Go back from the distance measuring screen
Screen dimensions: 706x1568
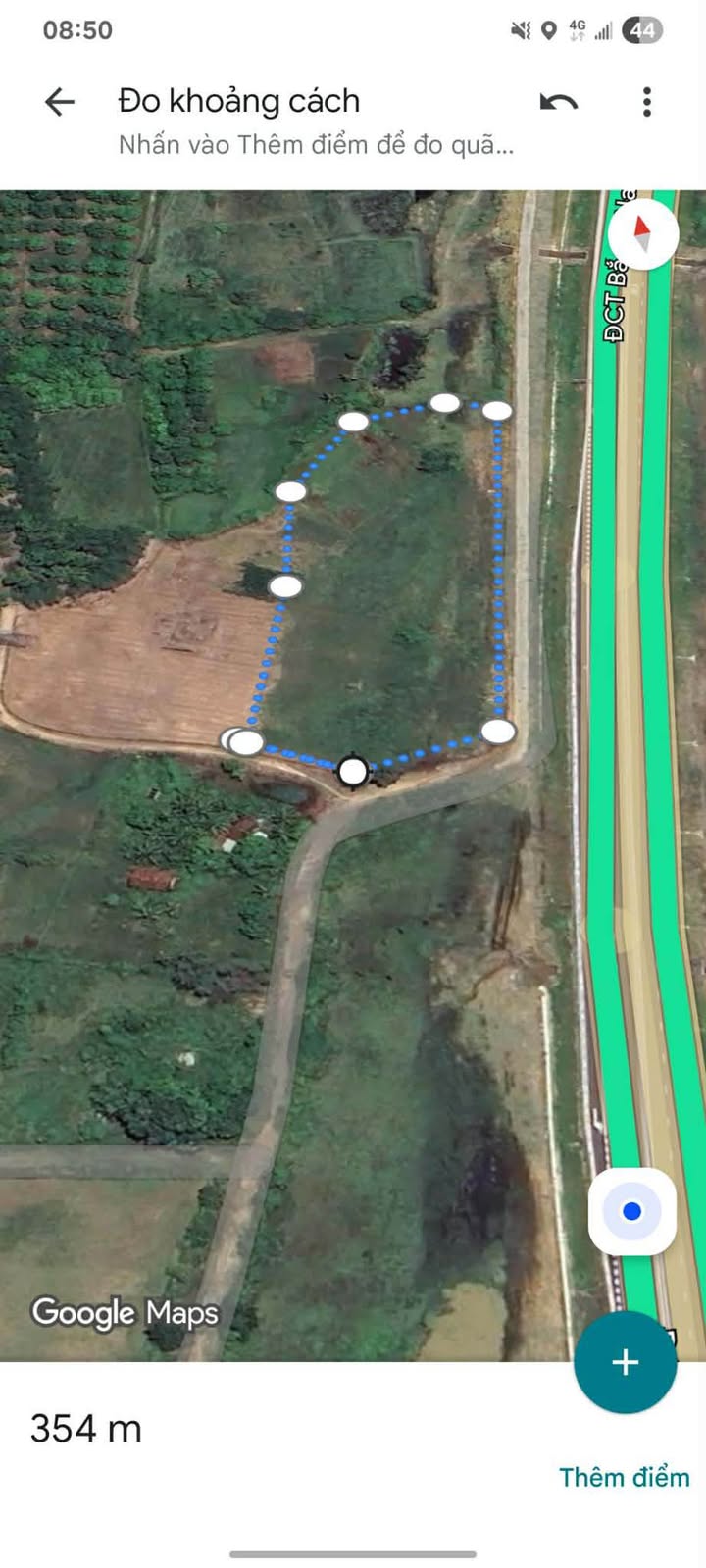point(60,102)
